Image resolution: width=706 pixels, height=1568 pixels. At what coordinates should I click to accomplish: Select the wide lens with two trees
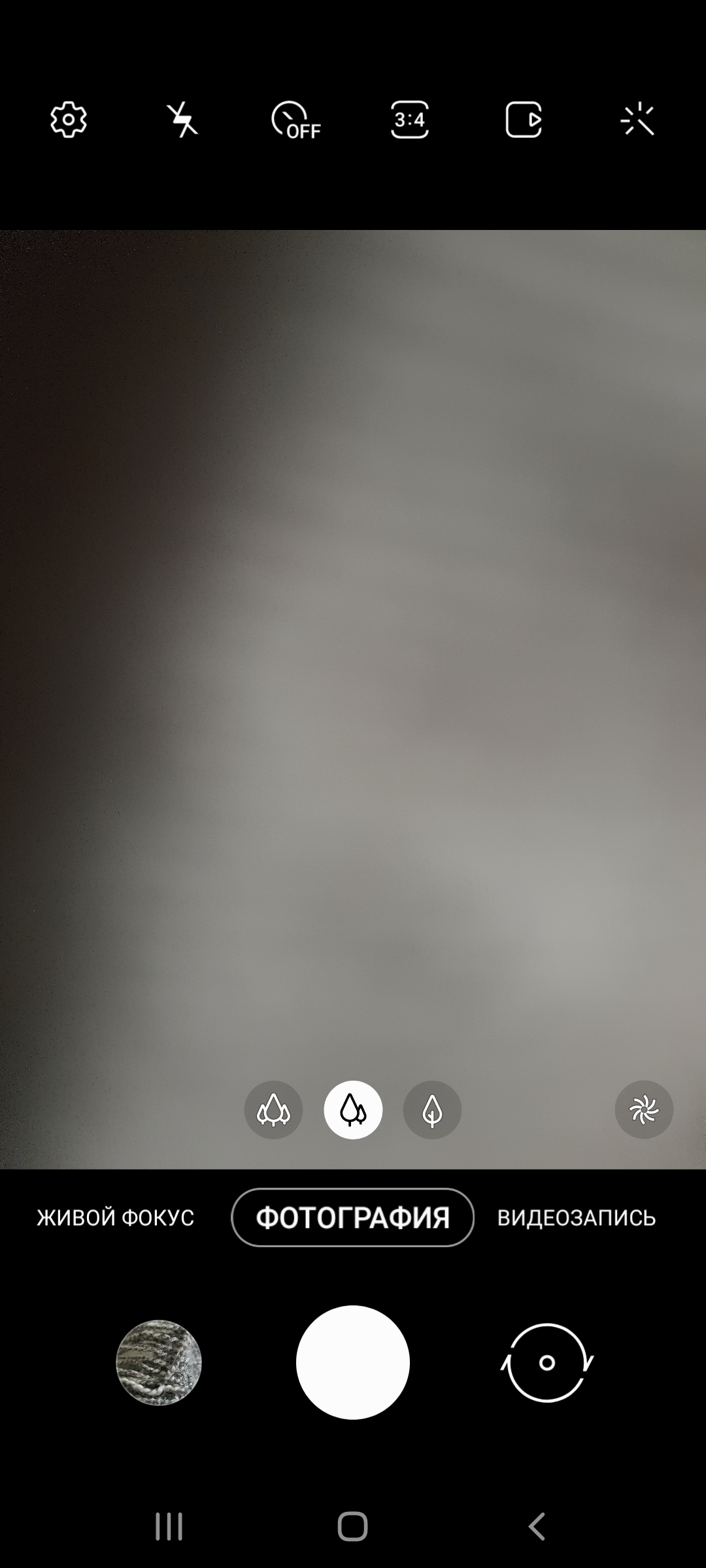pos(353,1110)
